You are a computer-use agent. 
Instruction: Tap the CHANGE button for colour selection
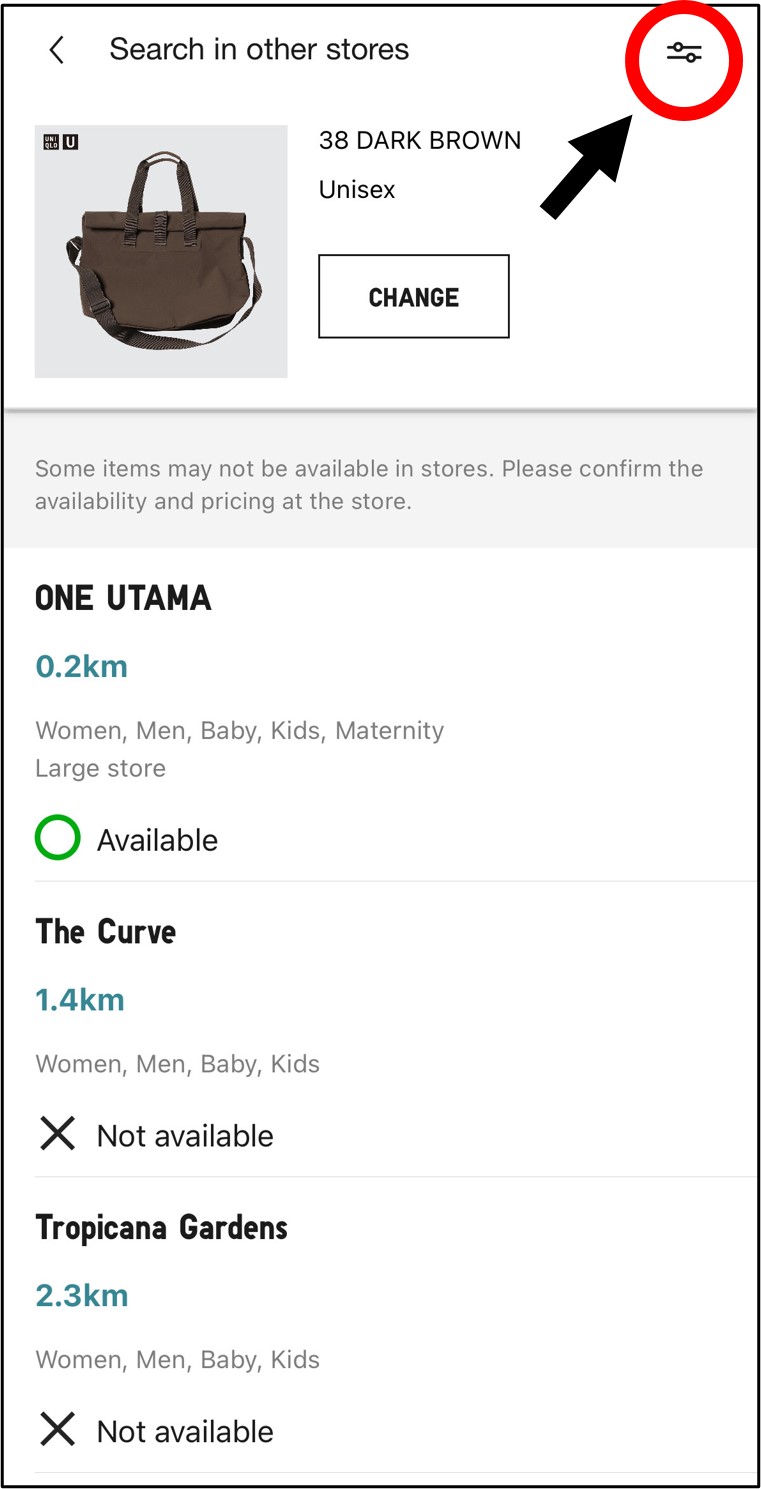pyautogui.click(x=413, y=297)
